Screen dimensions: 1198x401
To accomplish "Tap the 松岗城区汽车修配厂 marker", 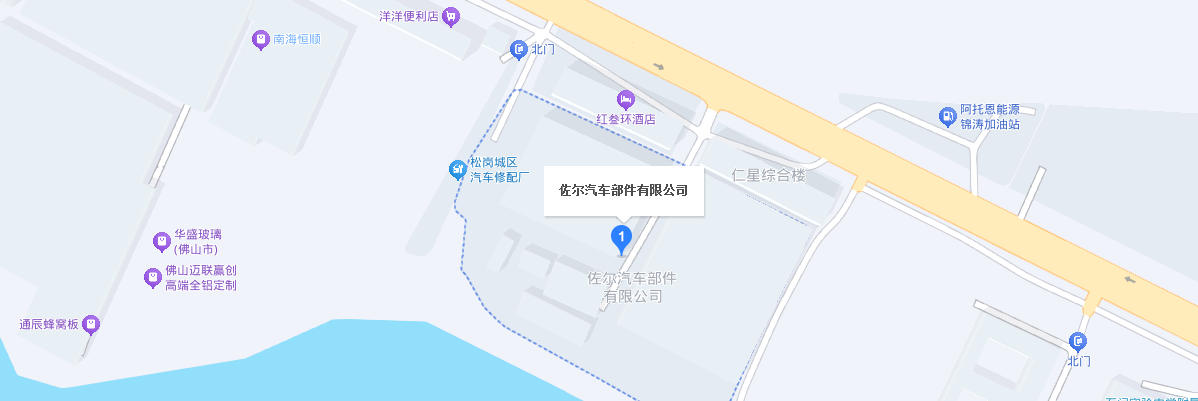I will coord(457,170).
